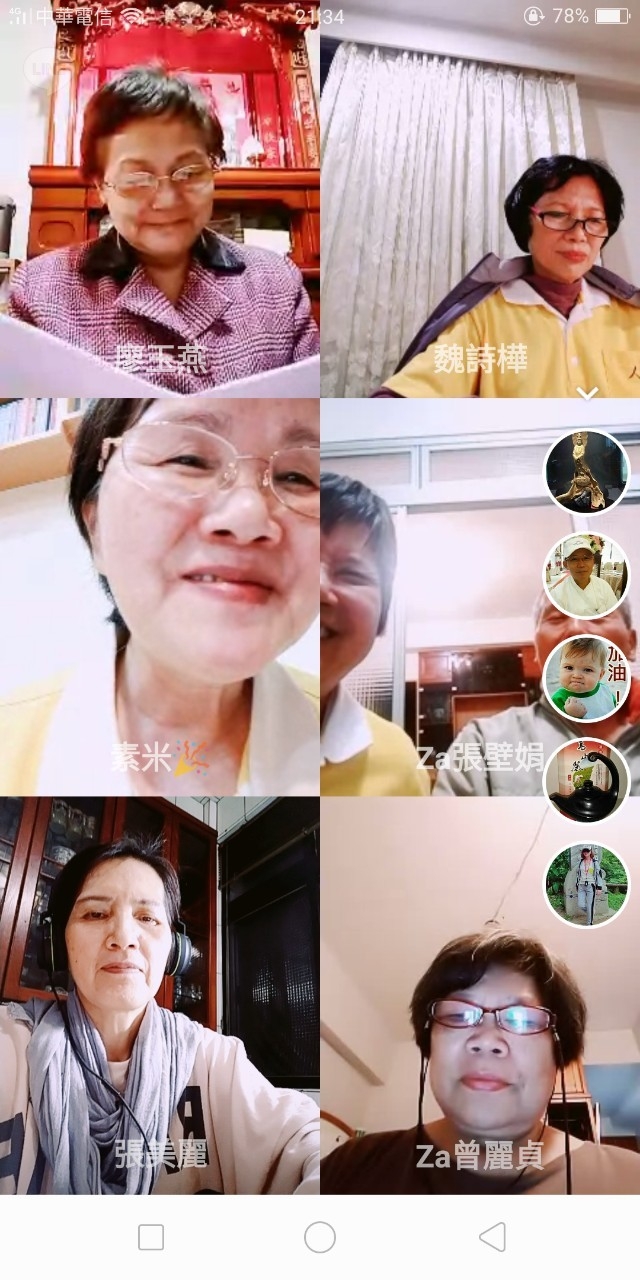Screen dimensions: 640x1280
Task: Pick the white cap participant avatar
Action: point(587,575)
